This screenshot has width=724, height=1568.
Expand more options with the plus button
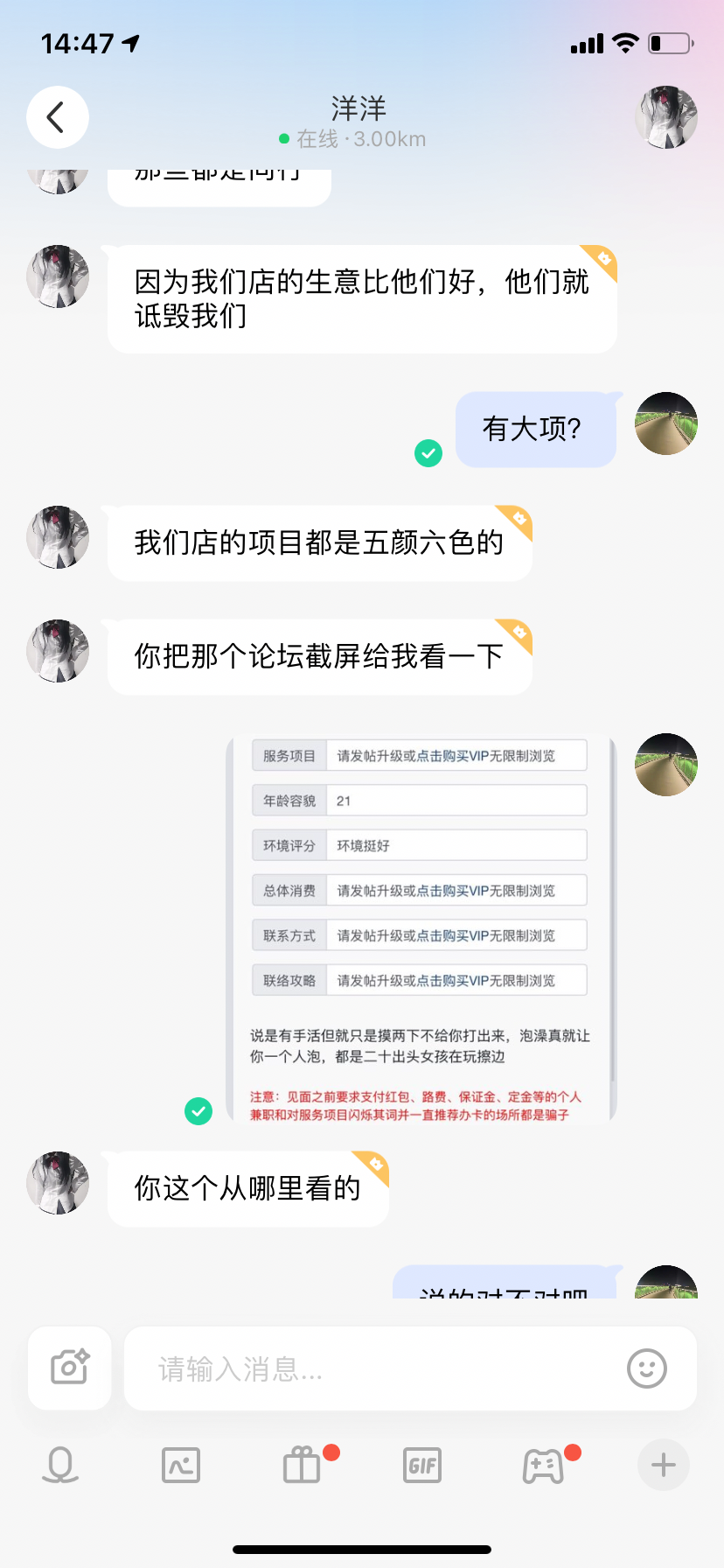pos(663,1465)
